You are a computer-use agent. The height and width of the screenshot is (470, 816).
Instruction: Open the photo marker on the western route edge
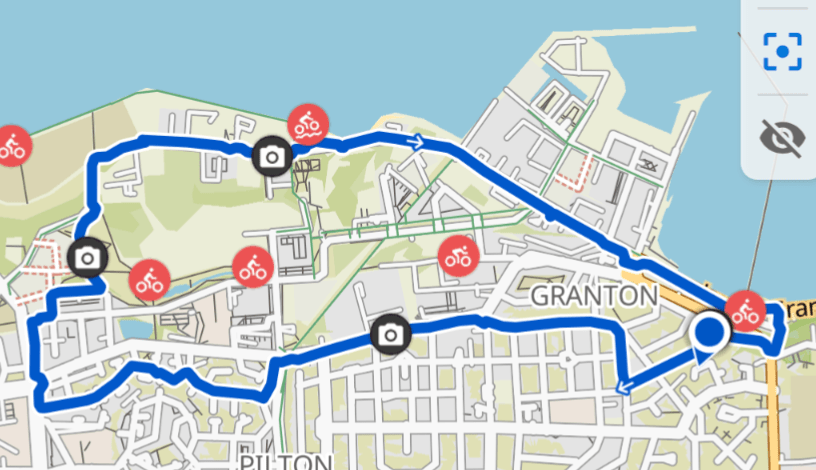coord(87,259)
